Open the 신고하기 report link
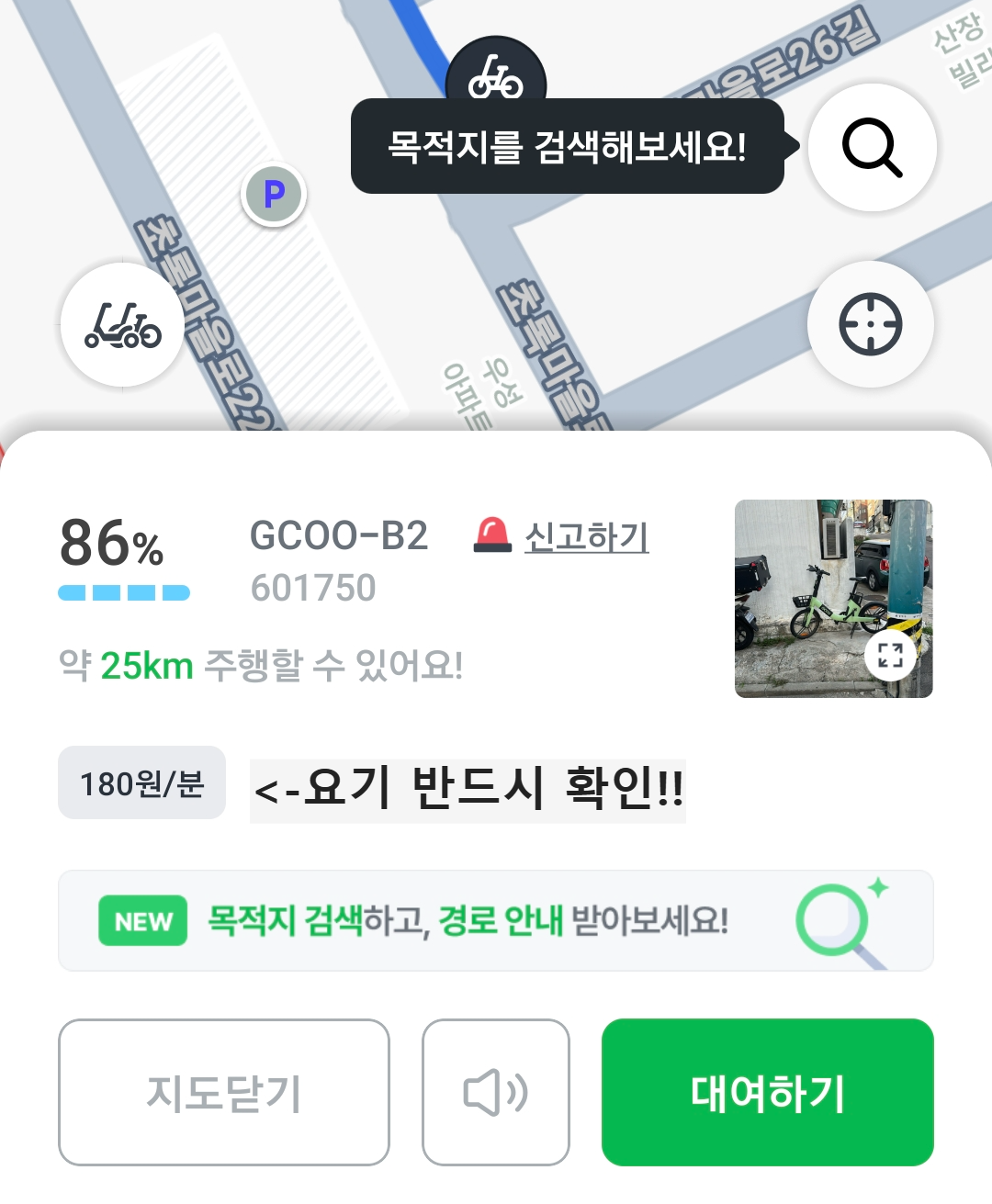 [x=587, y=538]
